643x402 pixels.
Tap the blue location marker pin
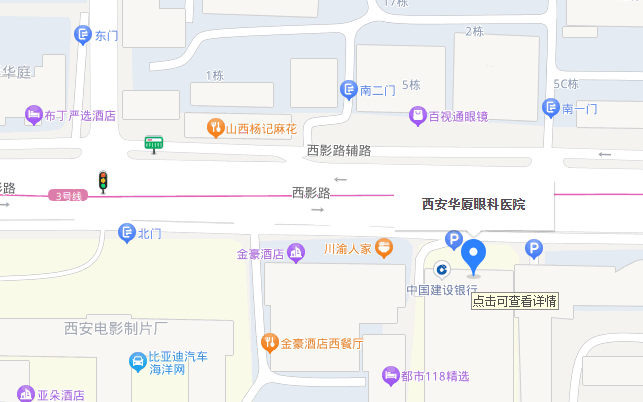473,256
